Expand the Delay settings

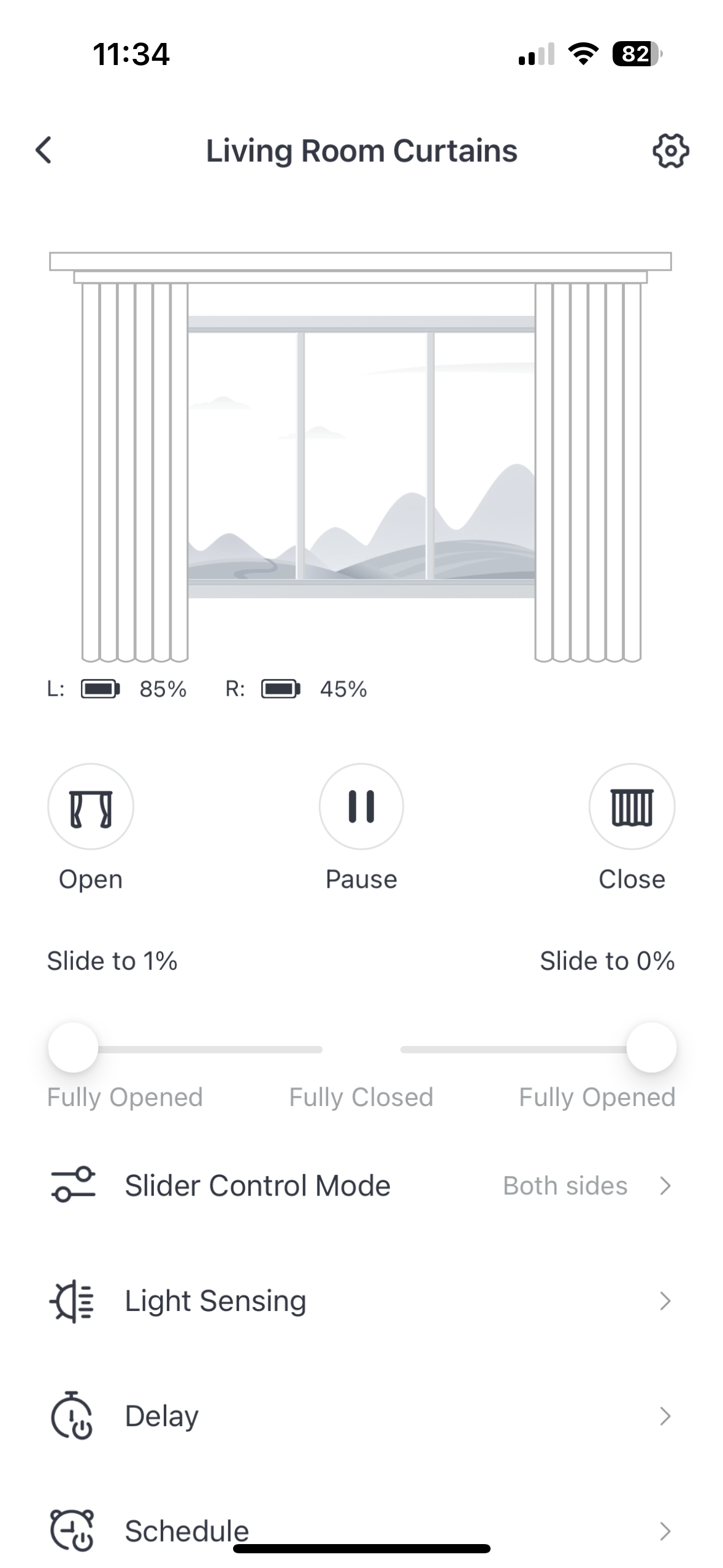(x=667, y=1416)
